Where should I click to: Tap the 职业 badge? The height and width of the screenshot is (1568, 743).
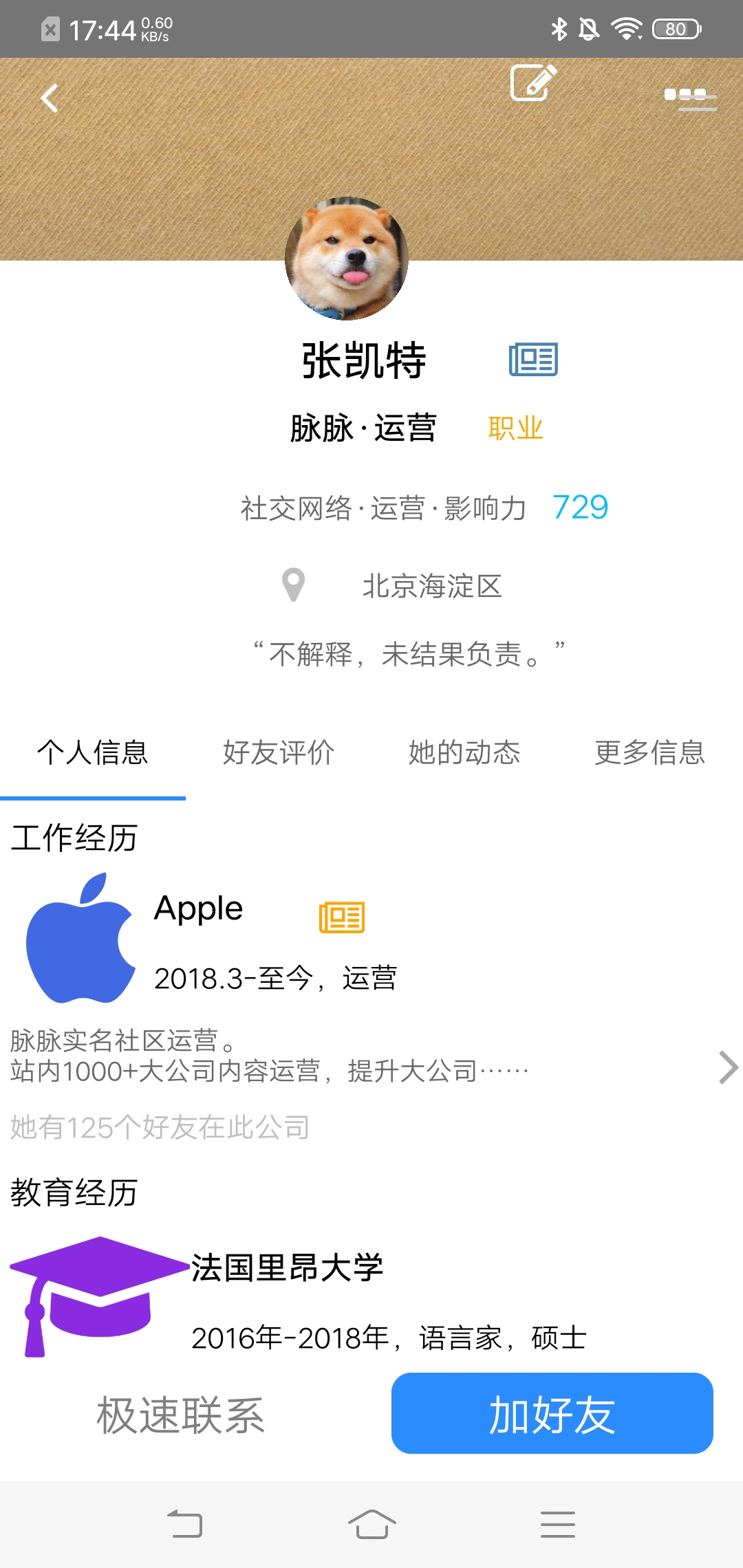[x=515, y=428]
